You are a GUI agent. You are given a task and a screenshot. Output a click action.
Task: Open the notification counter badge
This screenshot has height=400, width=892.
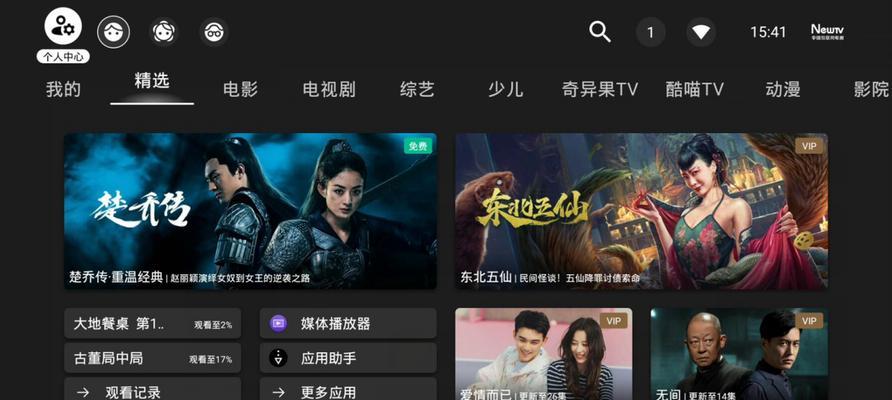point(650,32)
